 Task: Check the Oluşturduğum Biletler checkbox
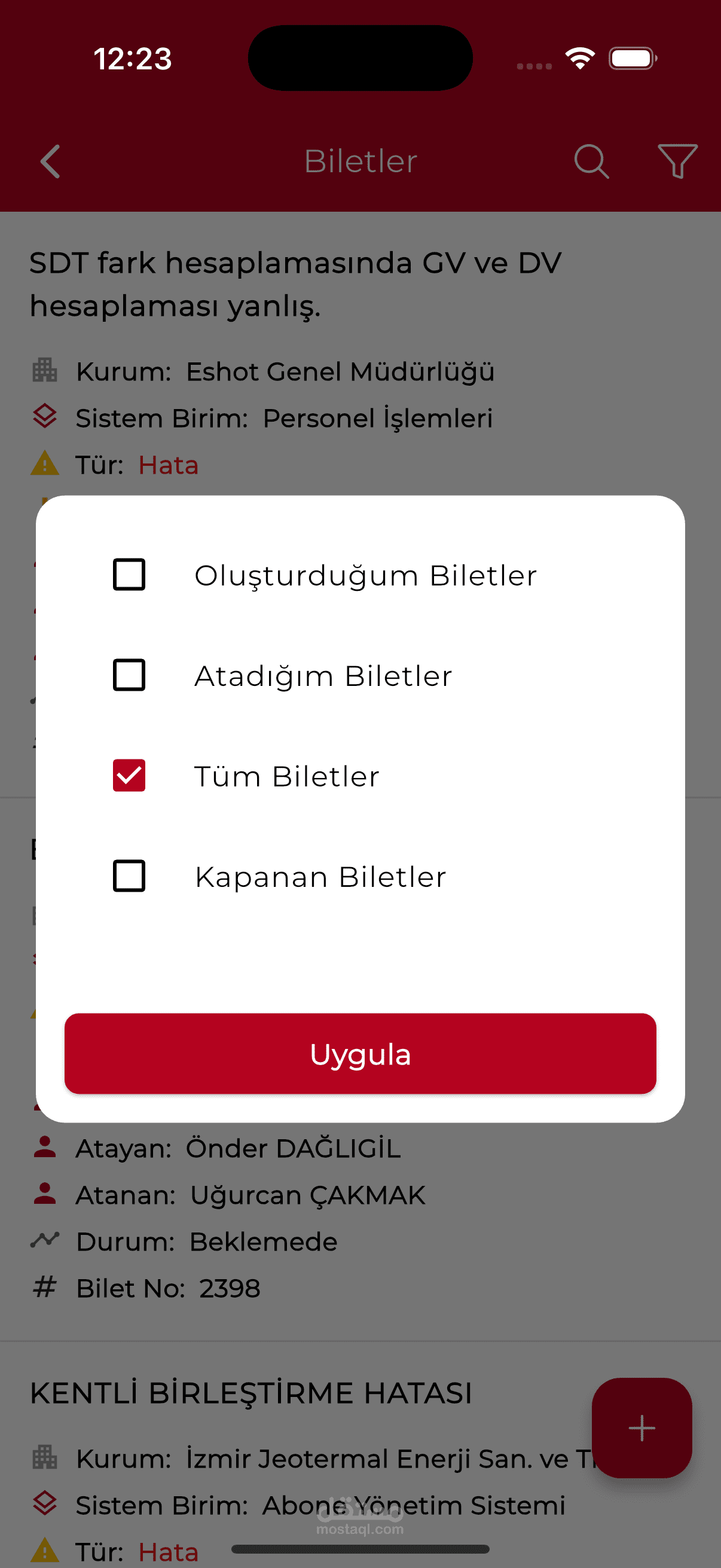click(129, 575)
